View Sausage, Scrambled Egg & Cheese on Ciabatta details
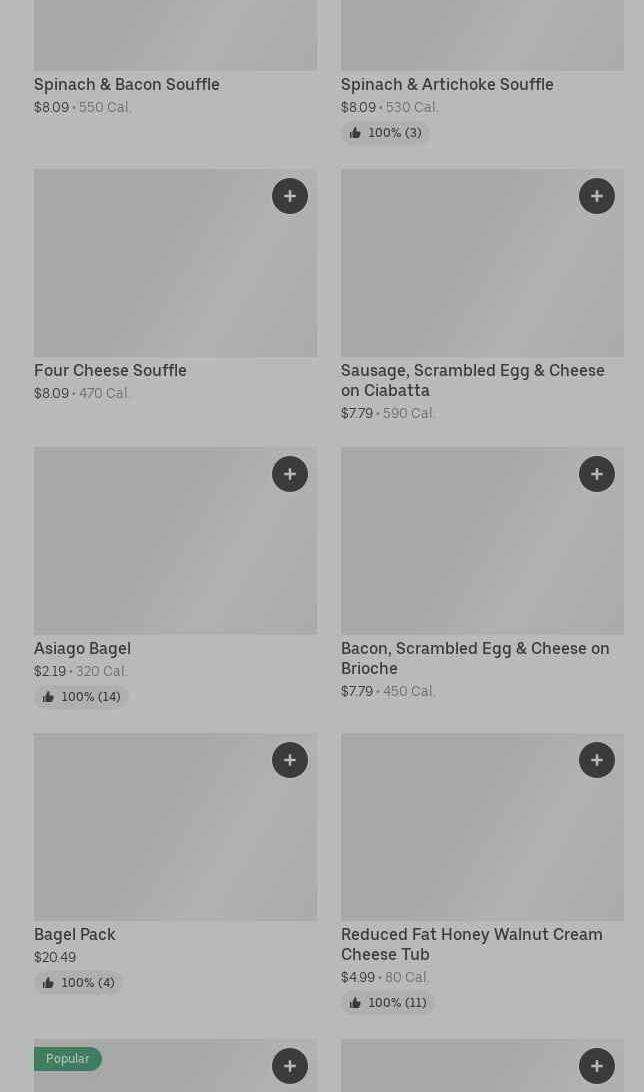This screenshot has width=644, height=1092. click(472, 380)
